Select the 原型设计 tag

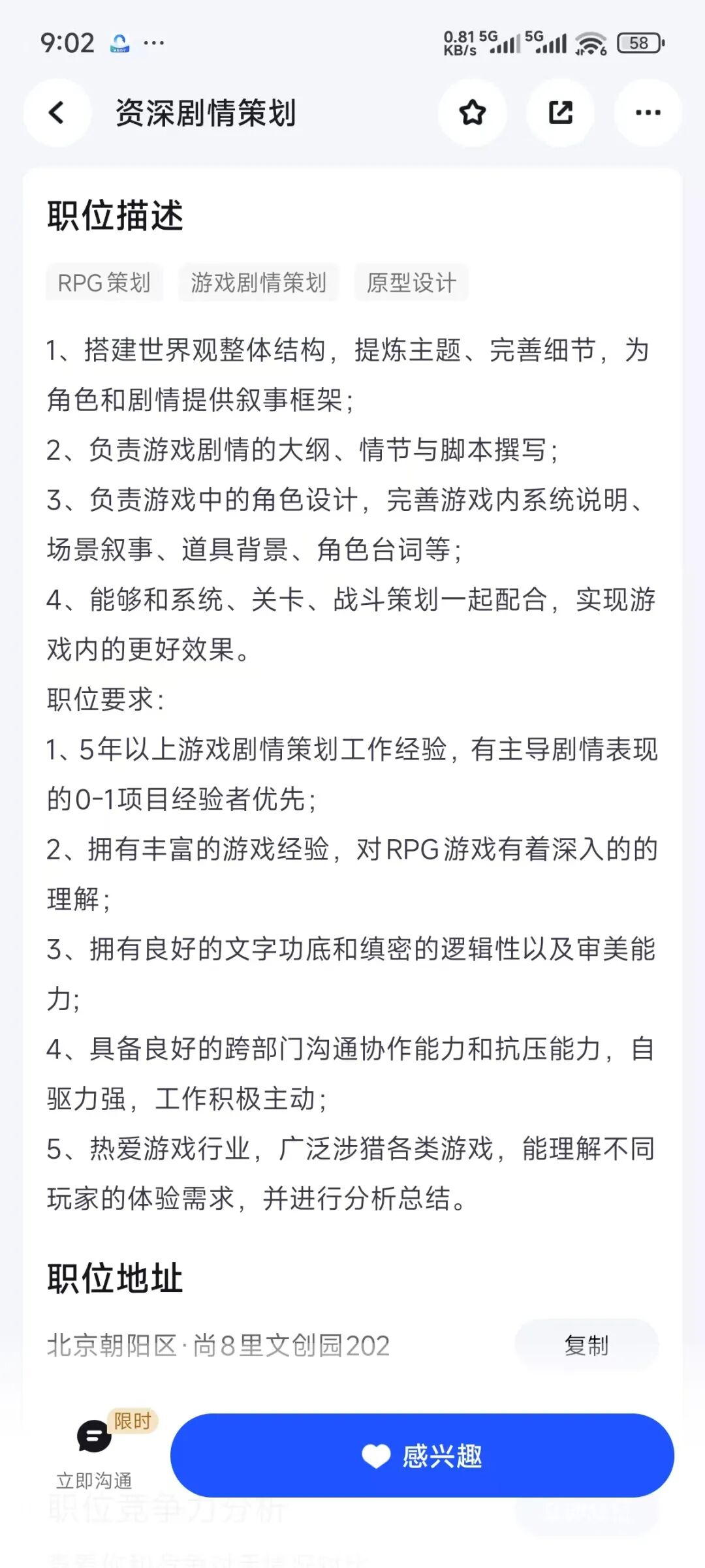[x=411, y=283]
